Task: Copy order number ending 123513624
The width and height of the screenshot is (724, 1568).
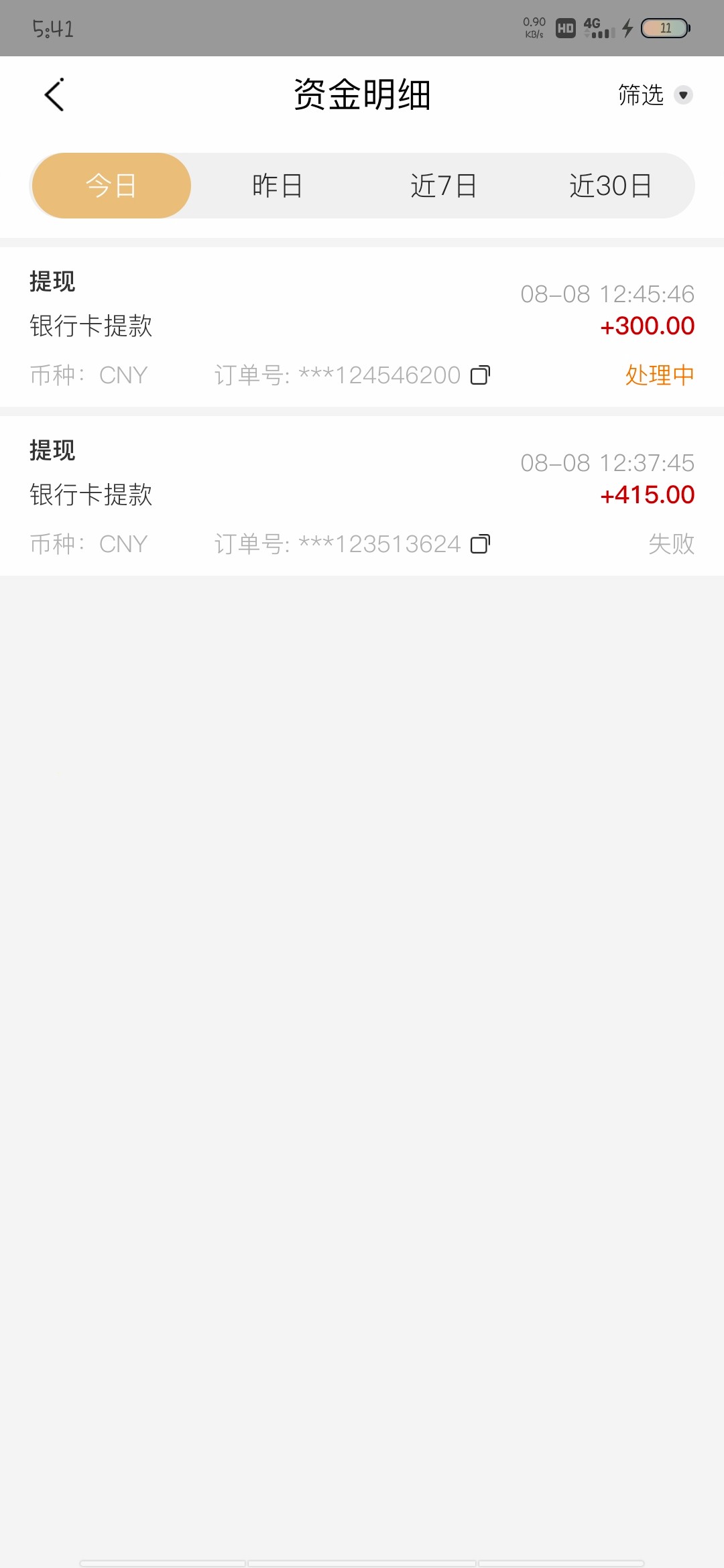Action: [x=480, y=544]
